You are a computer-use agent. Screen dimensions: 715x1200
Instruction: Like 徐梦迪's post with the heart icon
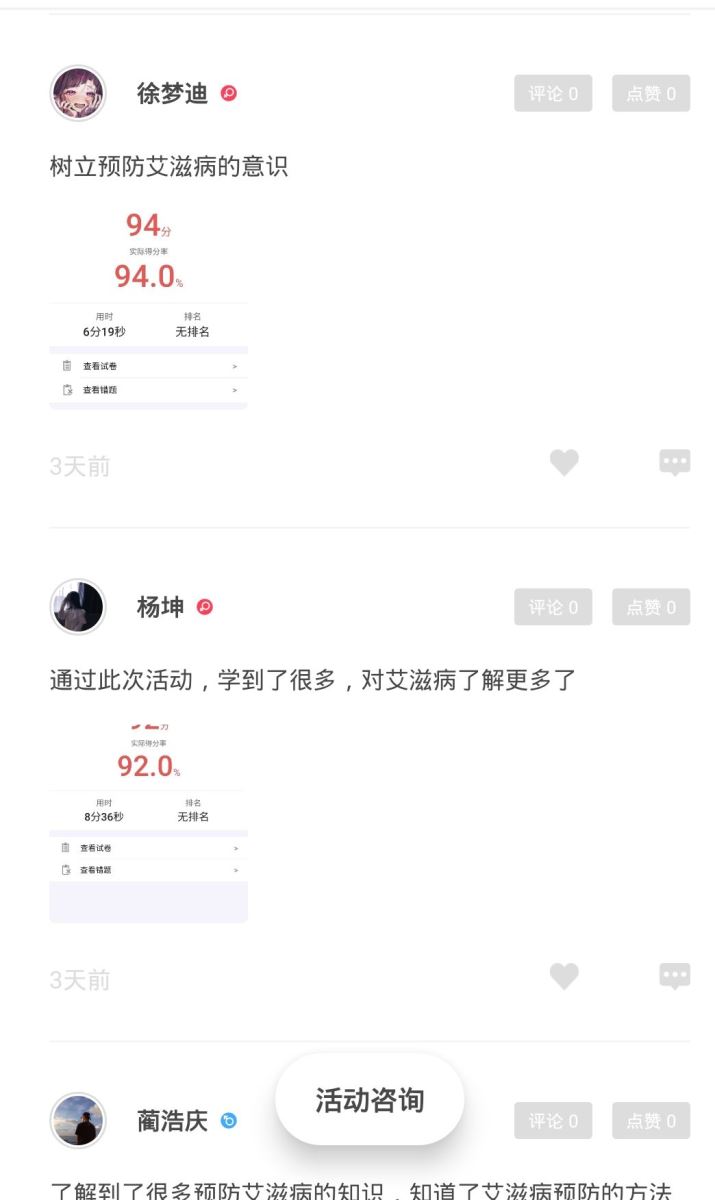click(564, 463)
